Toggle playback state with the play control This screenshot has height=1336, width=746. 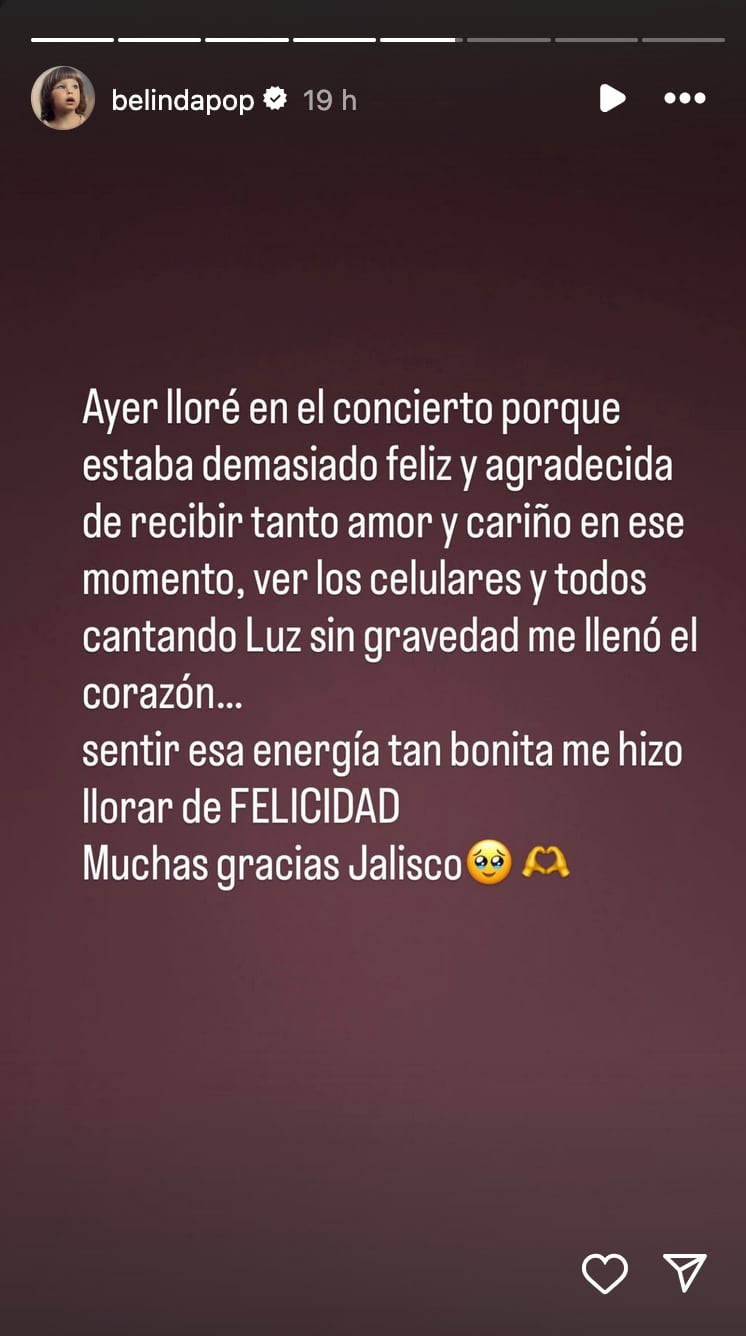[612, 99]
